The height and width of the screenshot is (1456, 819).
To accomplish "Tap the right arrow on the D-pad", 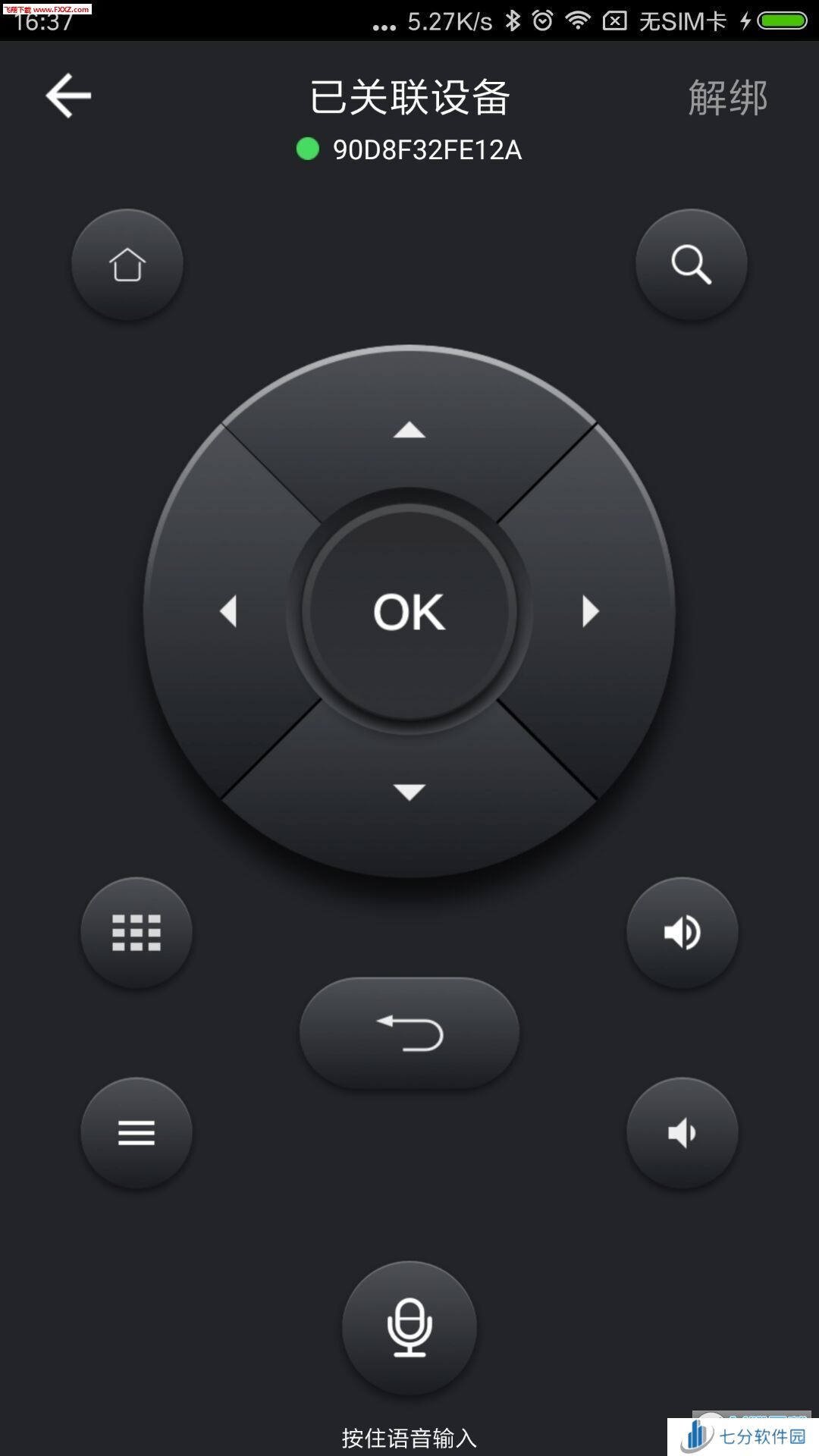I will pyautogui.click(x=591, y=611).
